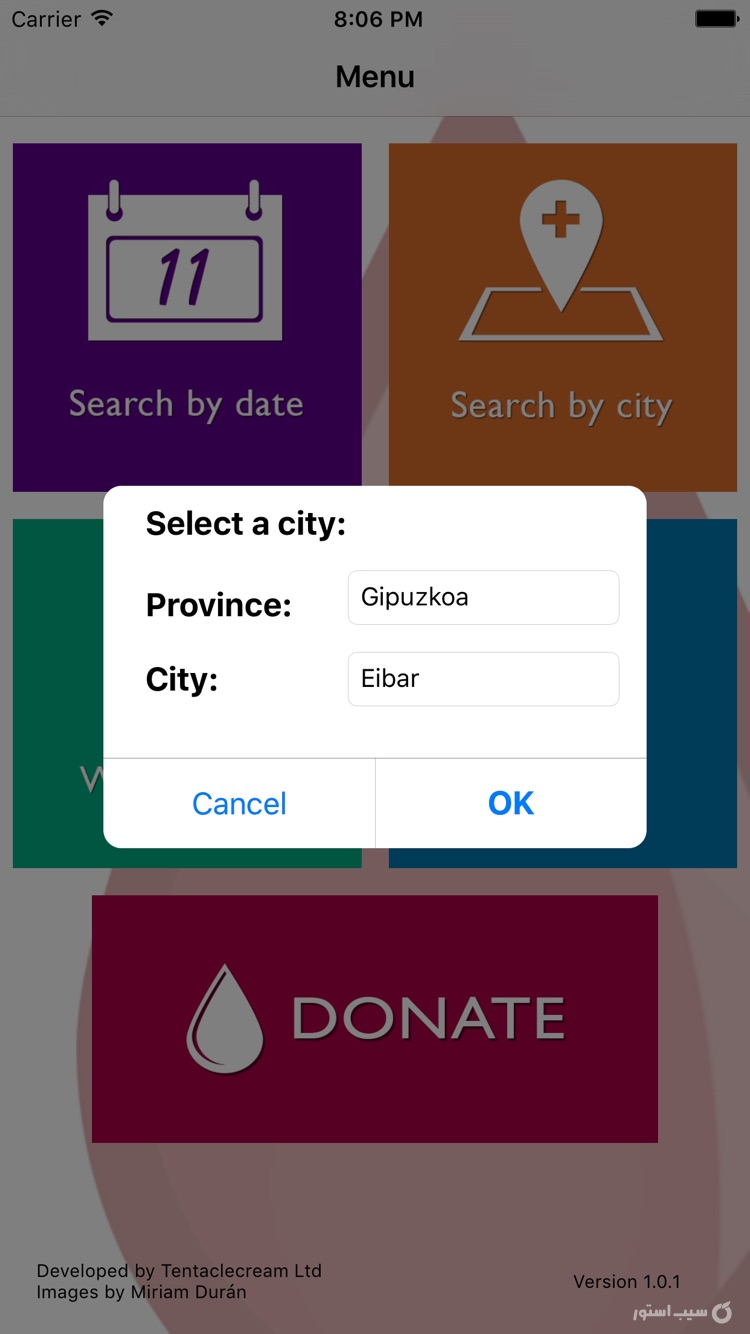Open the City selector showing Eibar
This screenshot has height=1334, width=750.
483,678
